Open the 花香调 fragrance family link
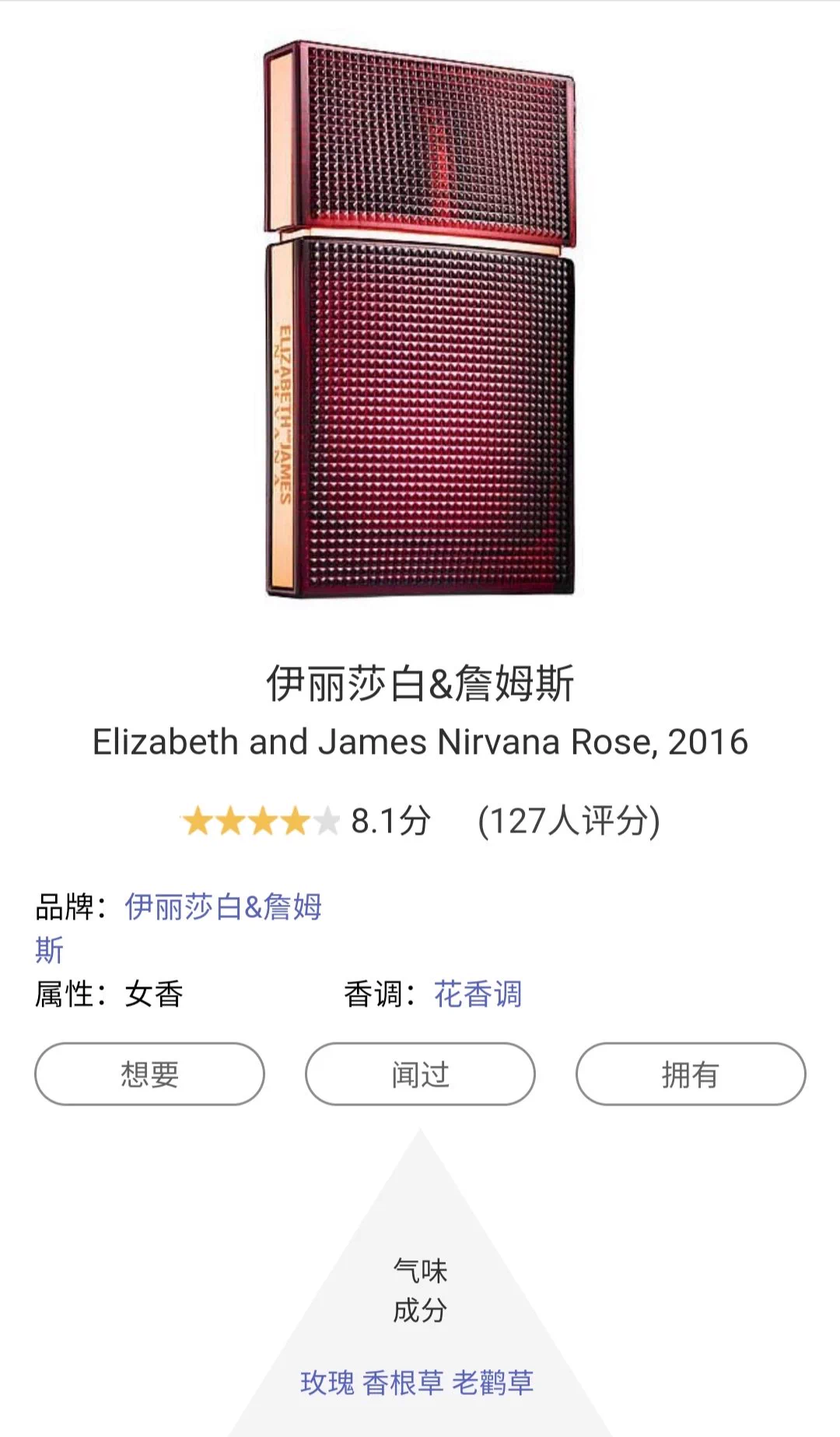Image resolution: width=840 pixels, height=1437 pixels. pos(478,994)
